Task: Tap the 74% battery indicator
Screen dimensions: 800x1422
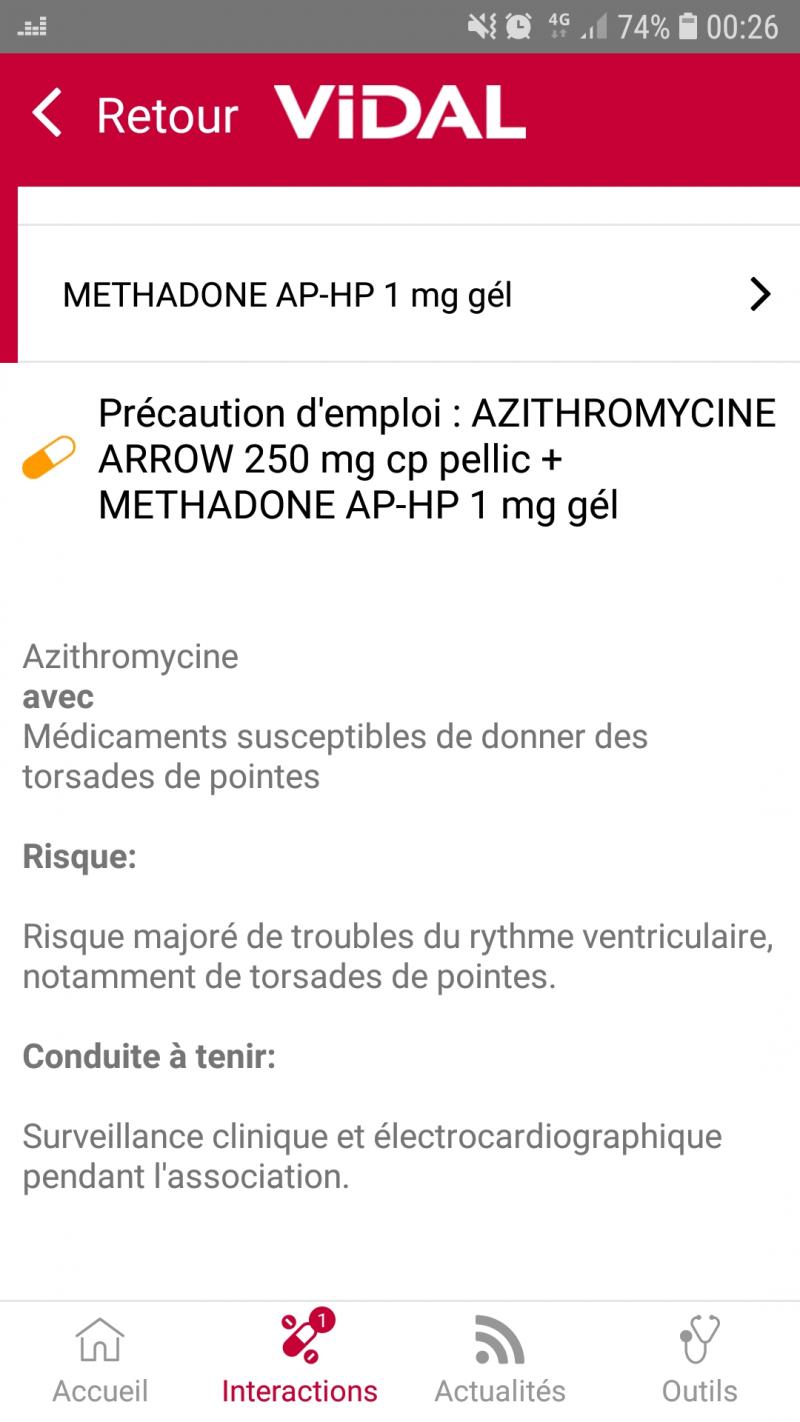Action: [653, 26]
